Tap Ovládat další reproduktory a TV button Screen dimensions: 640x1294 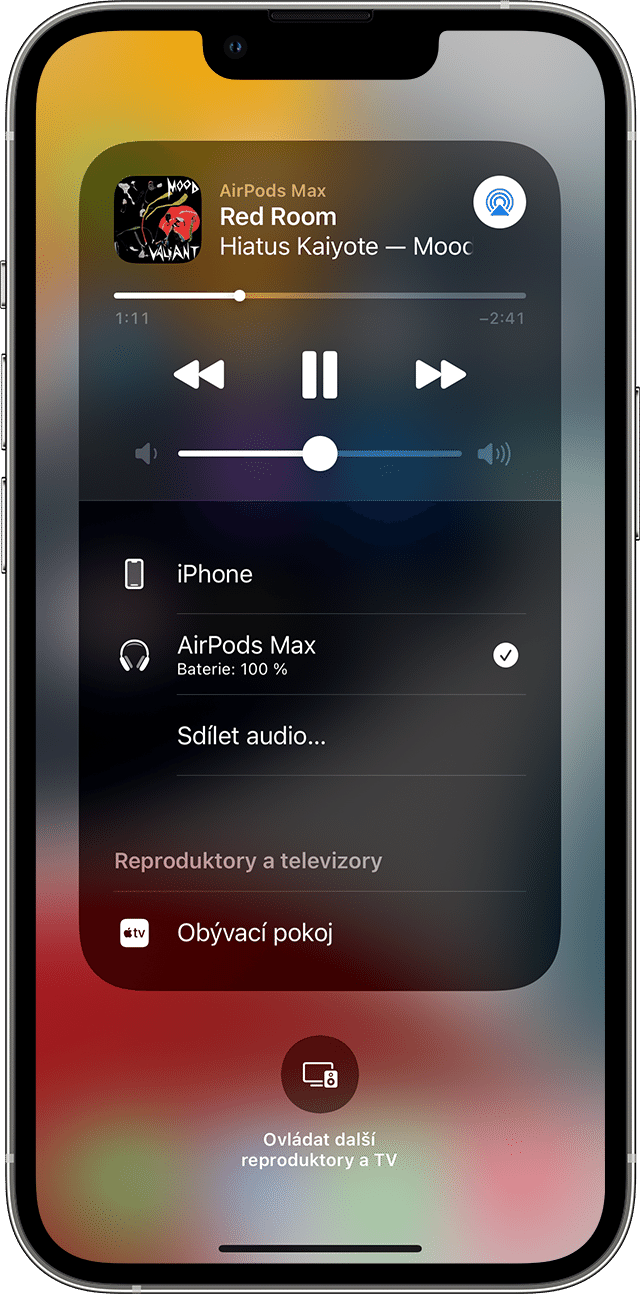pos(320,1075)
